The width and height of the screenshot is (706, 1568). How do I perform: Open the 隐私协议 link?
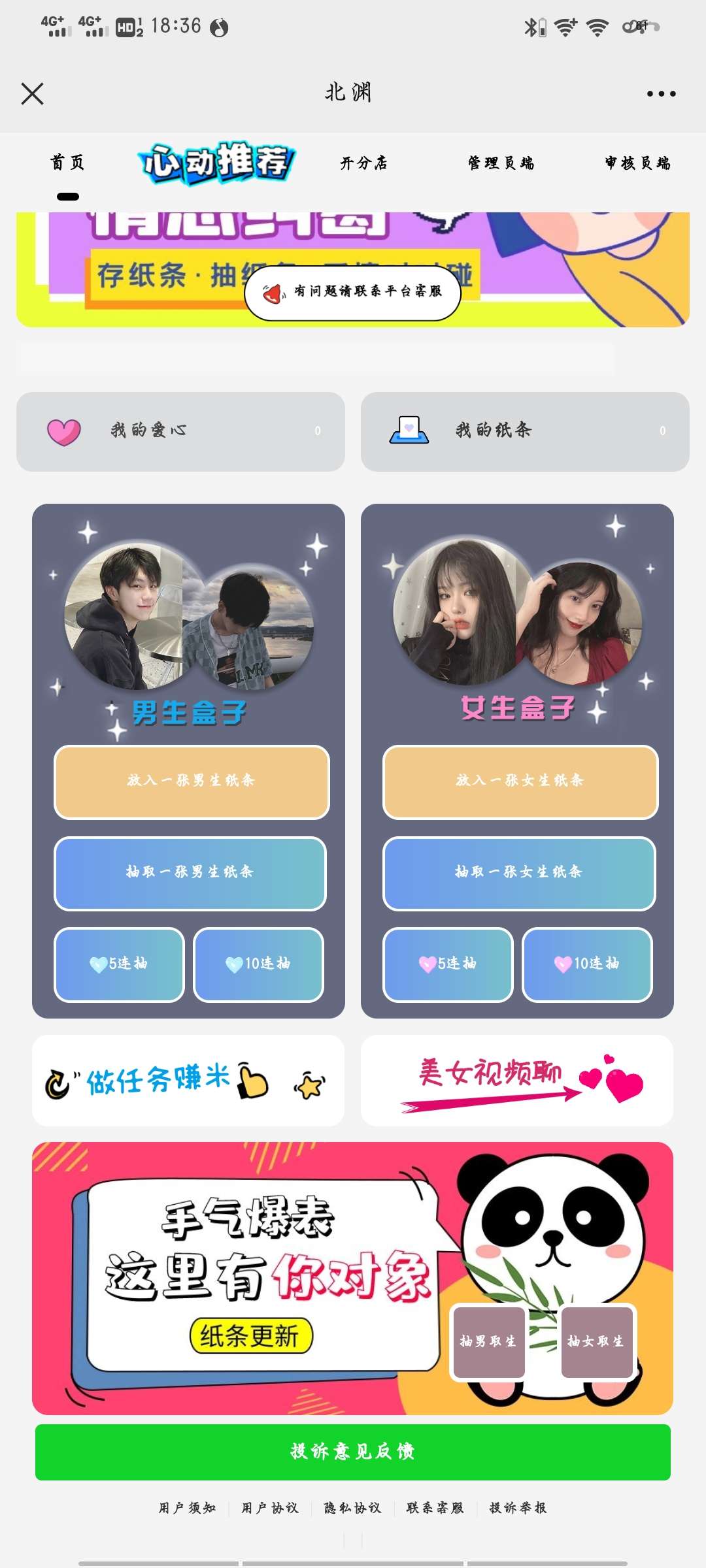click(352, 1508)
